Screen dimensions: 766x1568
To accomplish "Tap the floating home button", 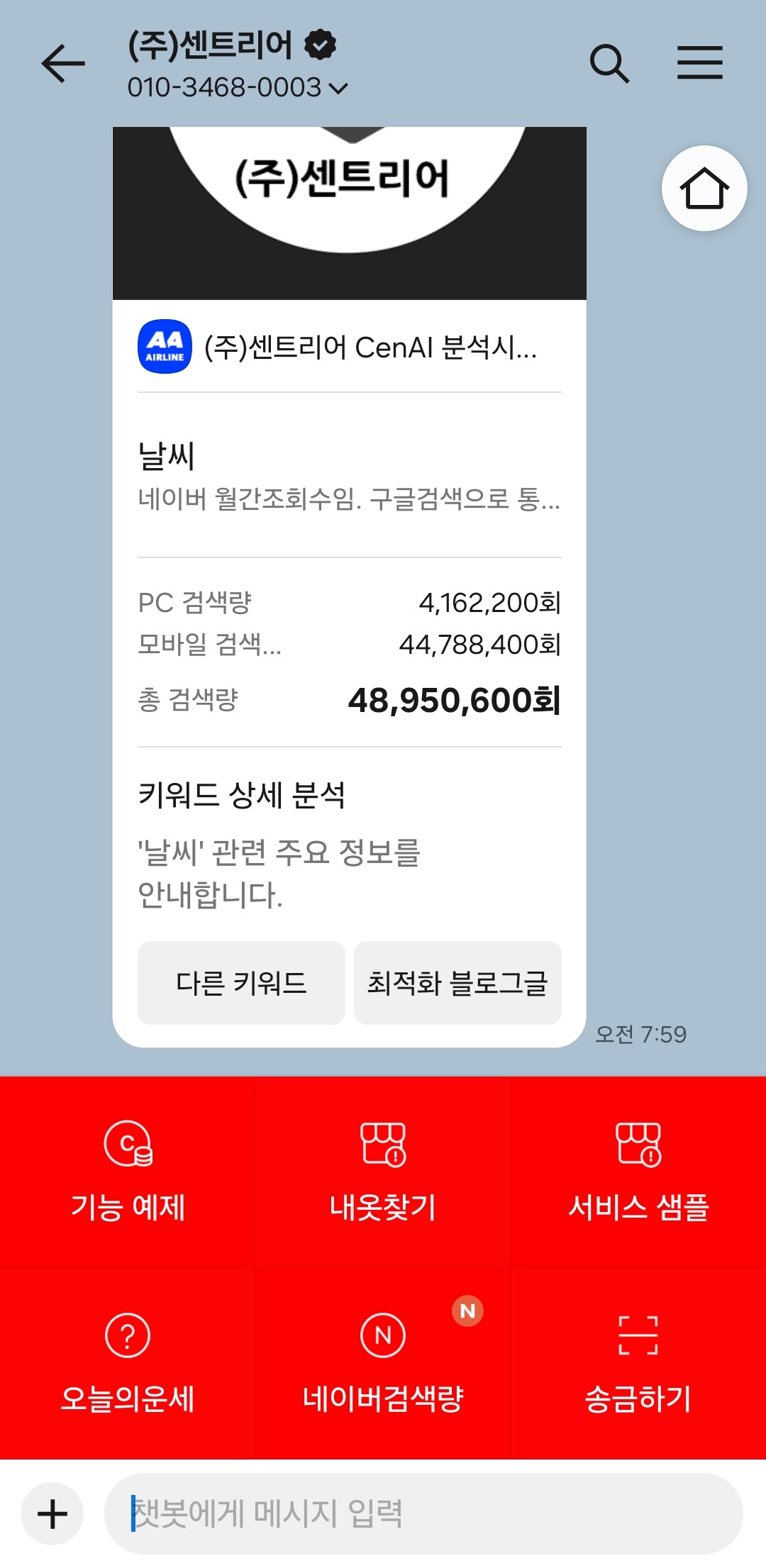I will 704,189.
